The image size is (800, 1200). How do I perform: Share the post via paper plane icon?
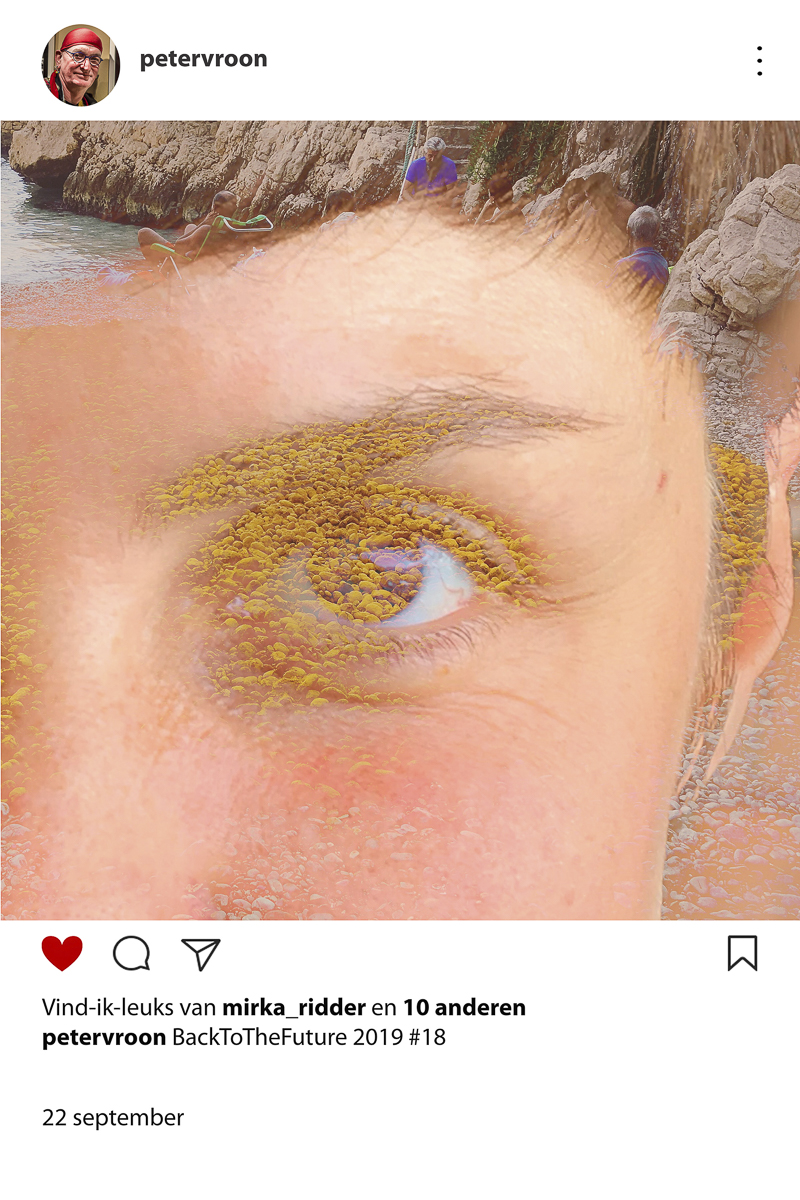[201, 954]
